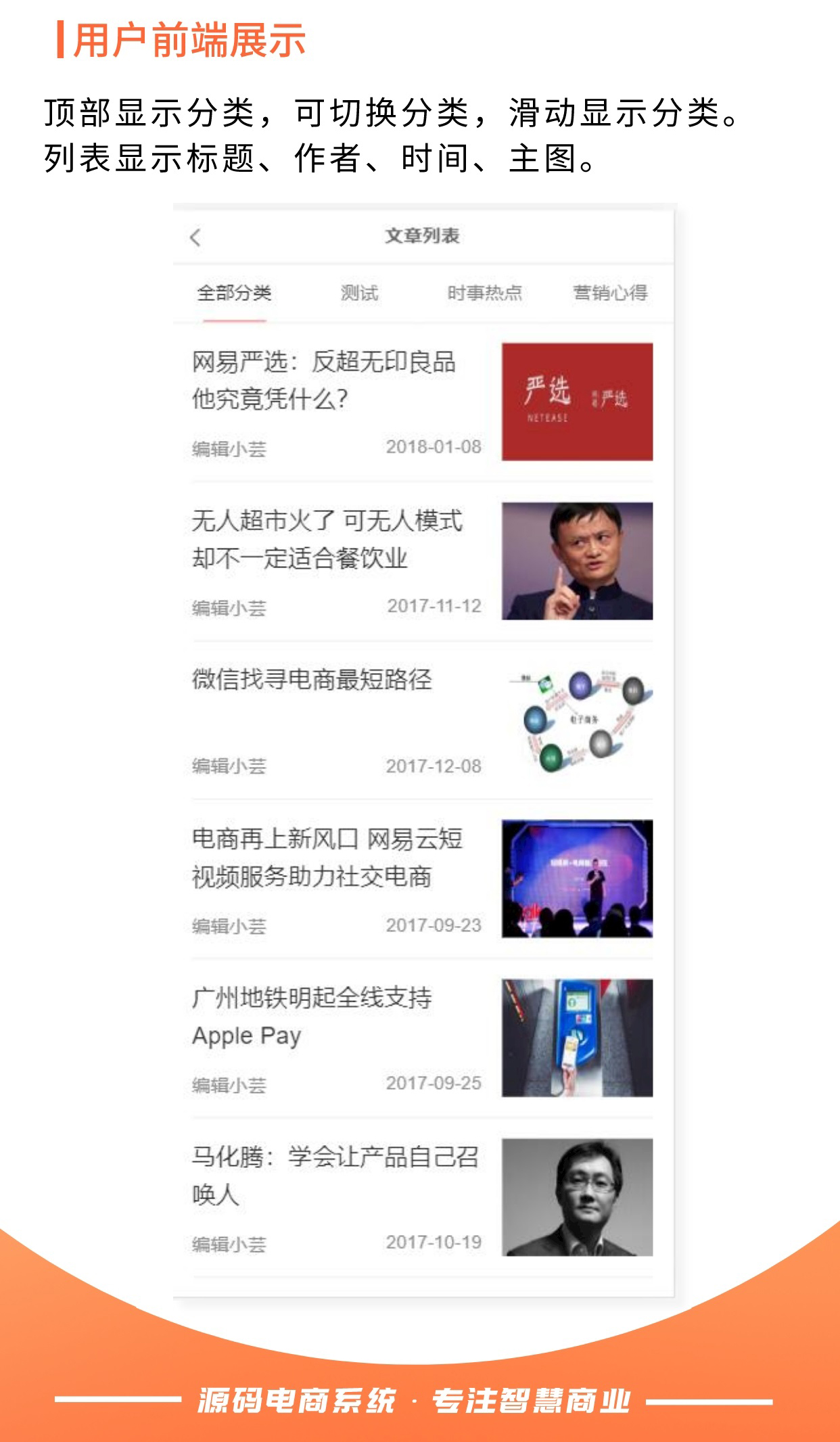Screen dimensions: 840x1442
Task: Switch to the 营销心得 category tab
Action: [611, 292]
